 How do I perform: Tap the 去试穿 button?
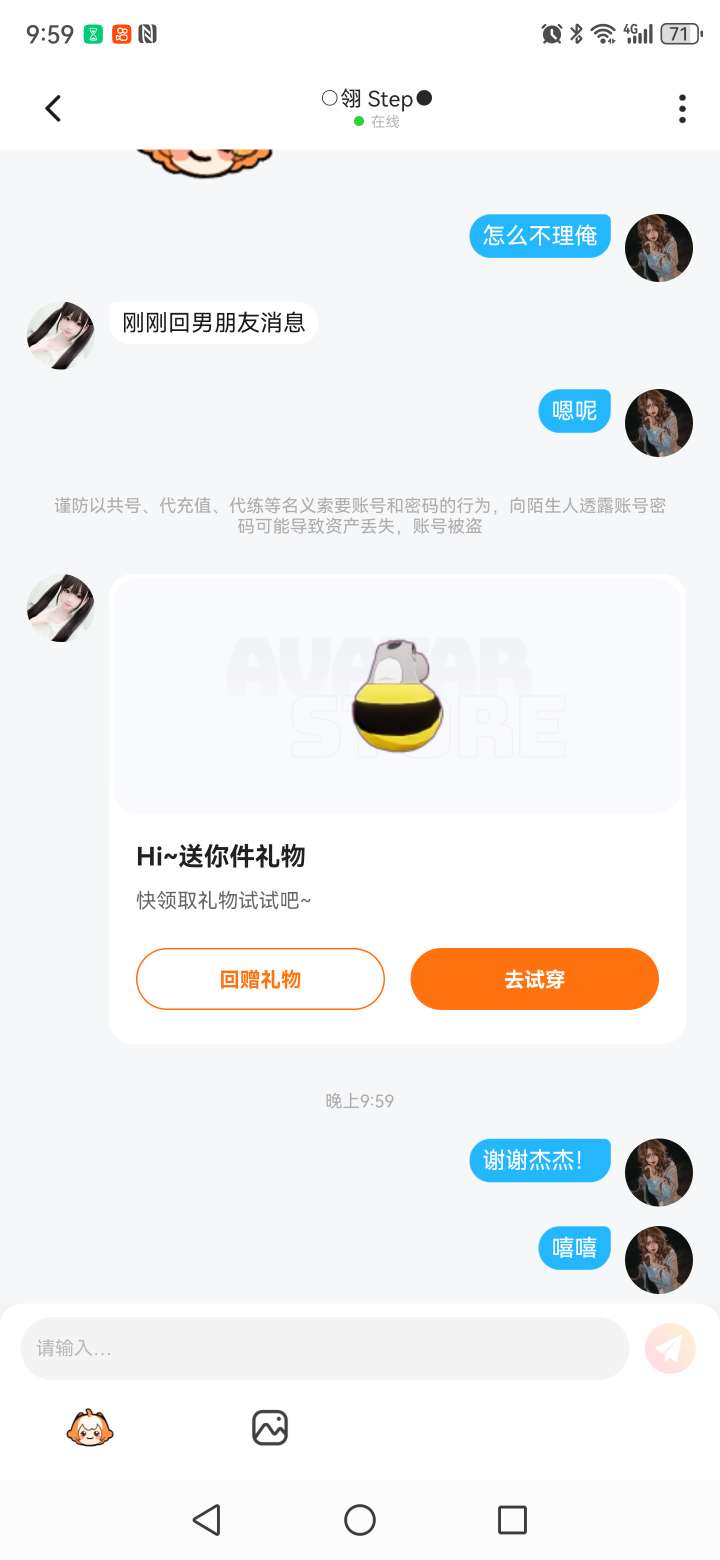(534, 979)
